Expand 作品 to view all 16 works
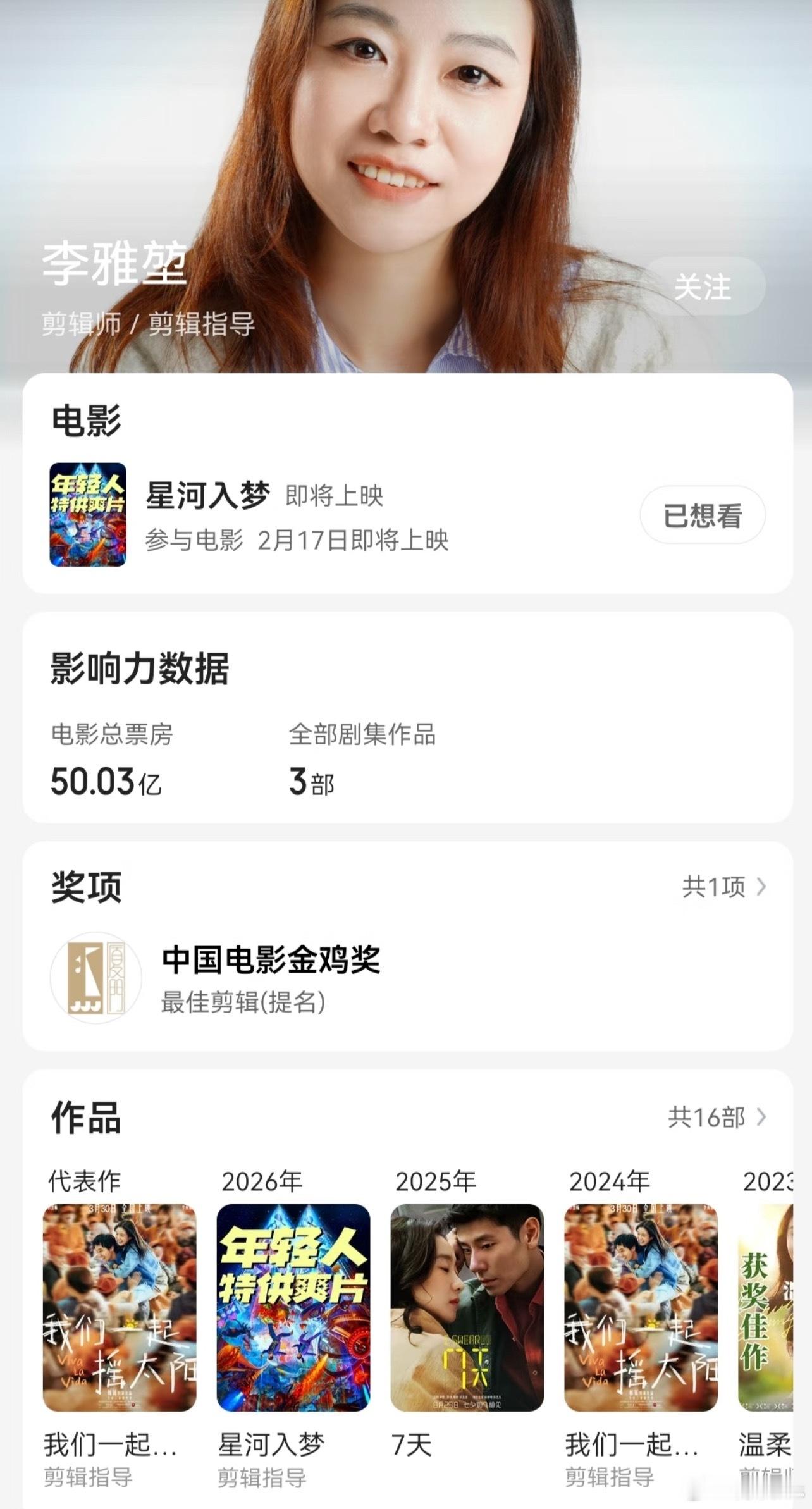 pyautogui.click(x=707, y=1118)
